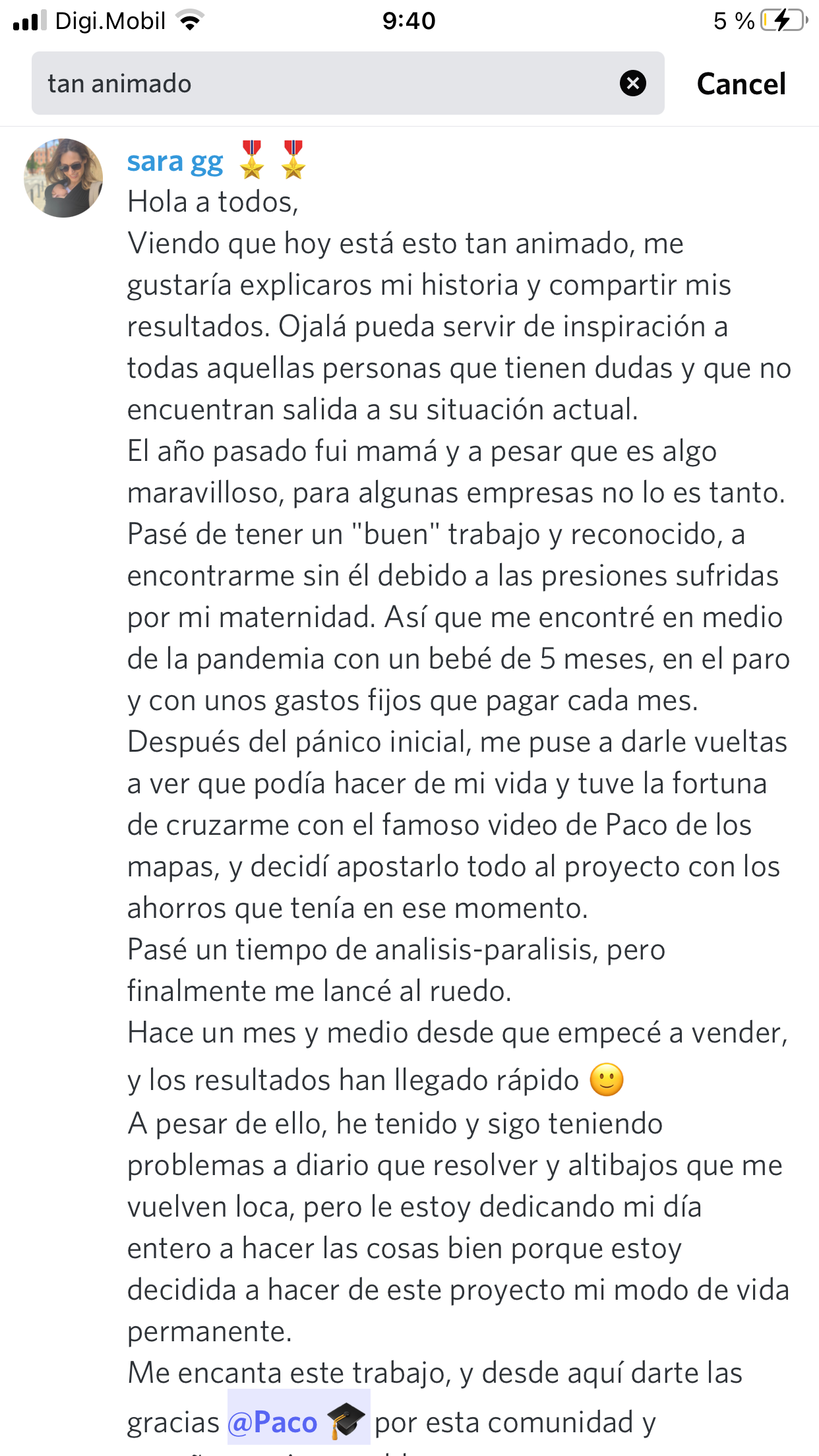Open sara gg's profile picture

click(63, 178)
